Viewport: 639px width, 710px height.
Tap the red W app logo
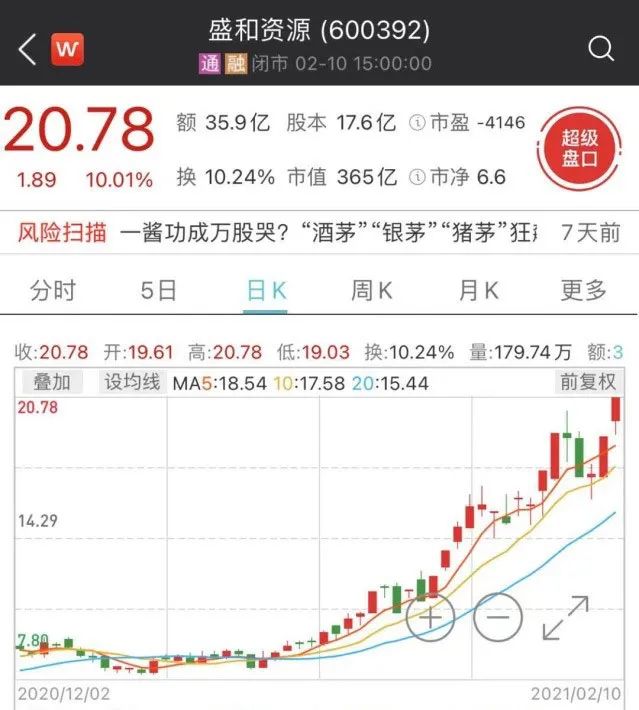pyautogui.click(x=67, y=48)
